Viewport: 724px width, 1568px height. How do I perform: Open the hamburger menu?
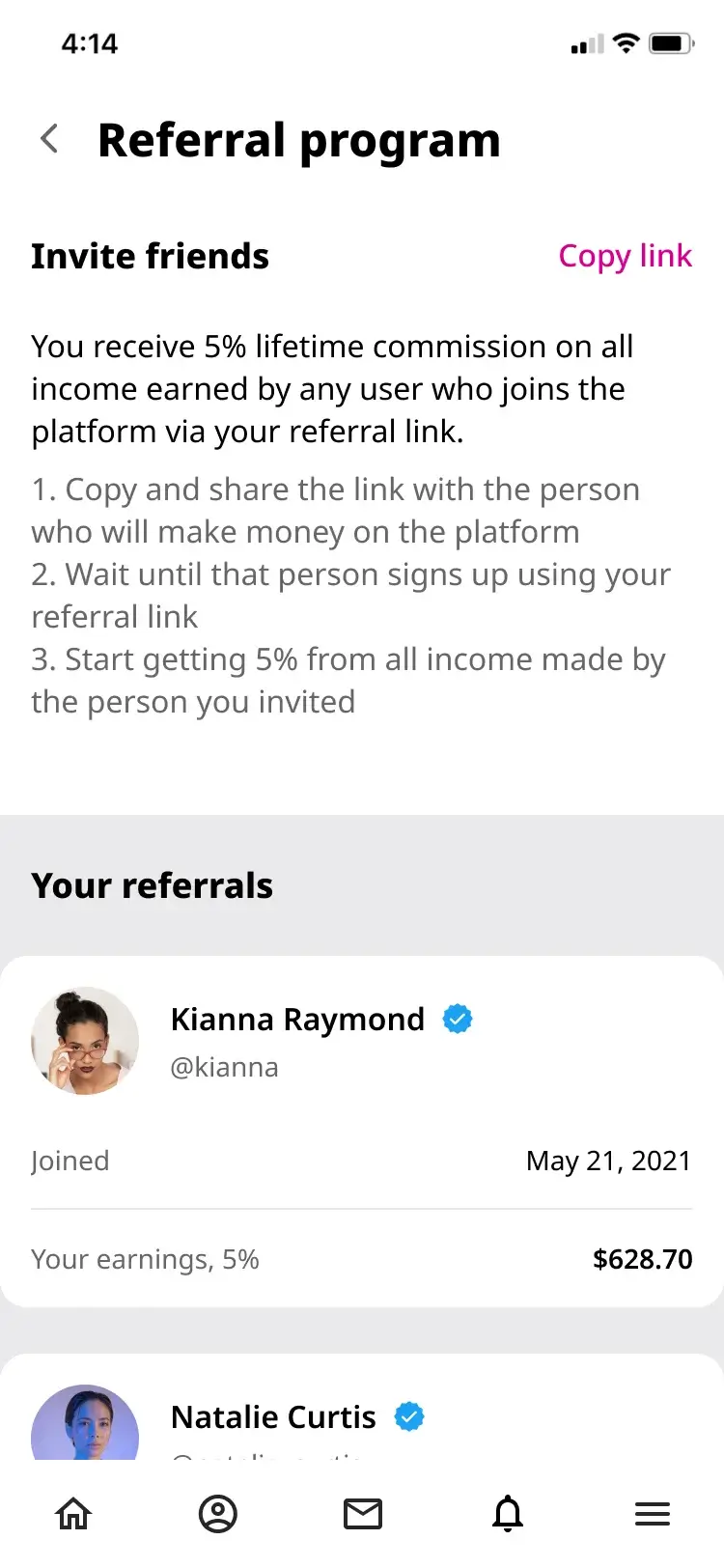[653, 1513]
